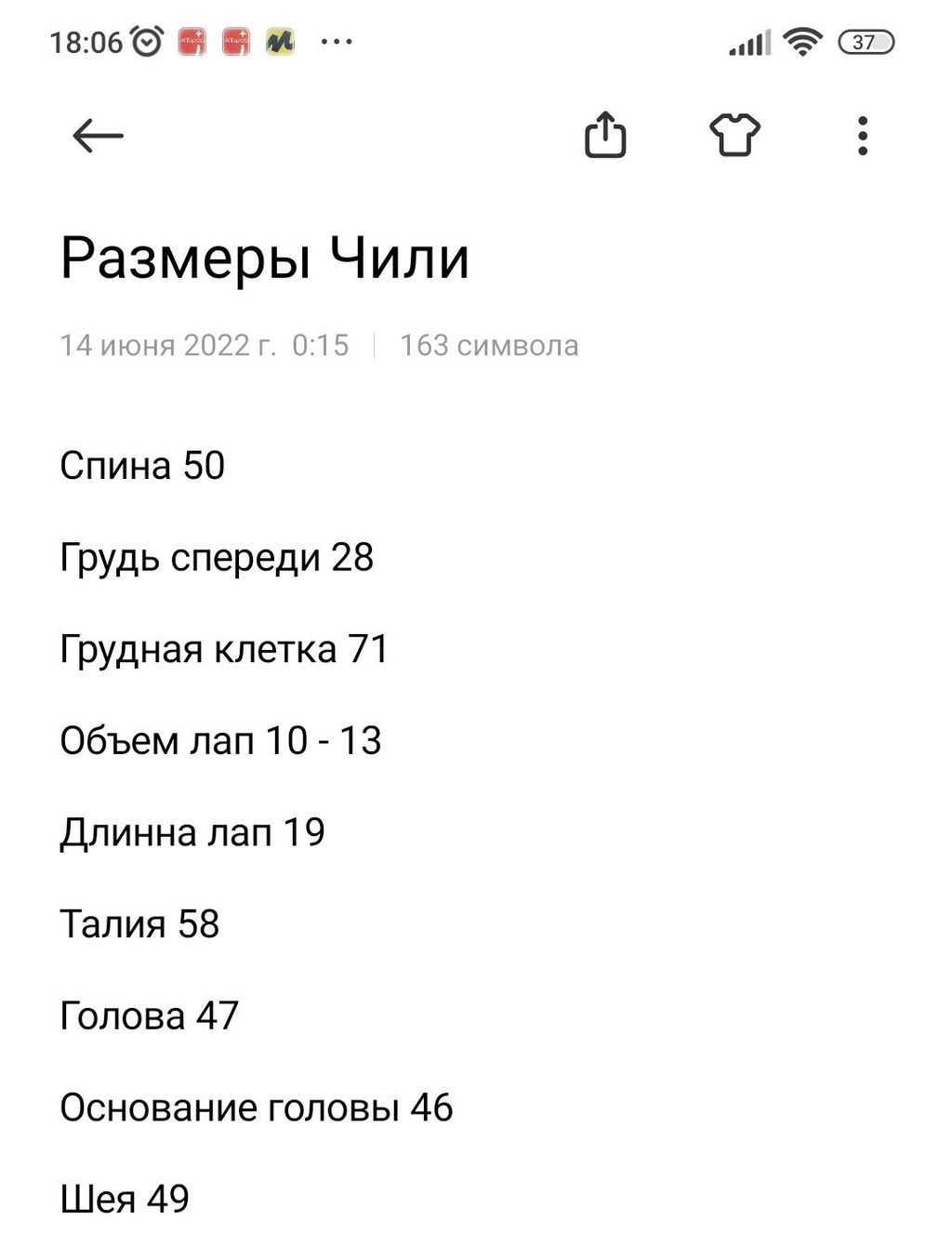Image resolution: width=952 pixels, height=1247 pixels.
Task: Share this note
Action: click(605, 135)
